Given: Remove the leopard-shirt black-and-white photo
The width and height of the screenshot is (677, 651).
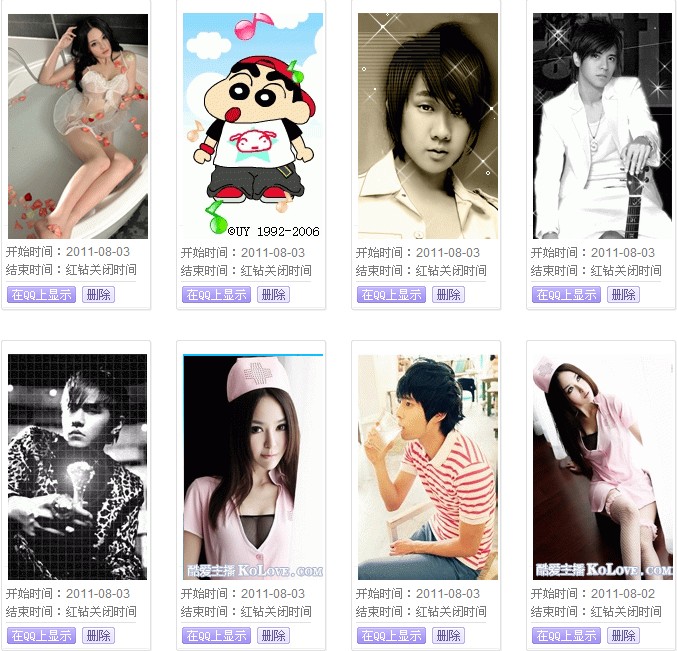Looking at the screenshot, I should pos(98,635).
